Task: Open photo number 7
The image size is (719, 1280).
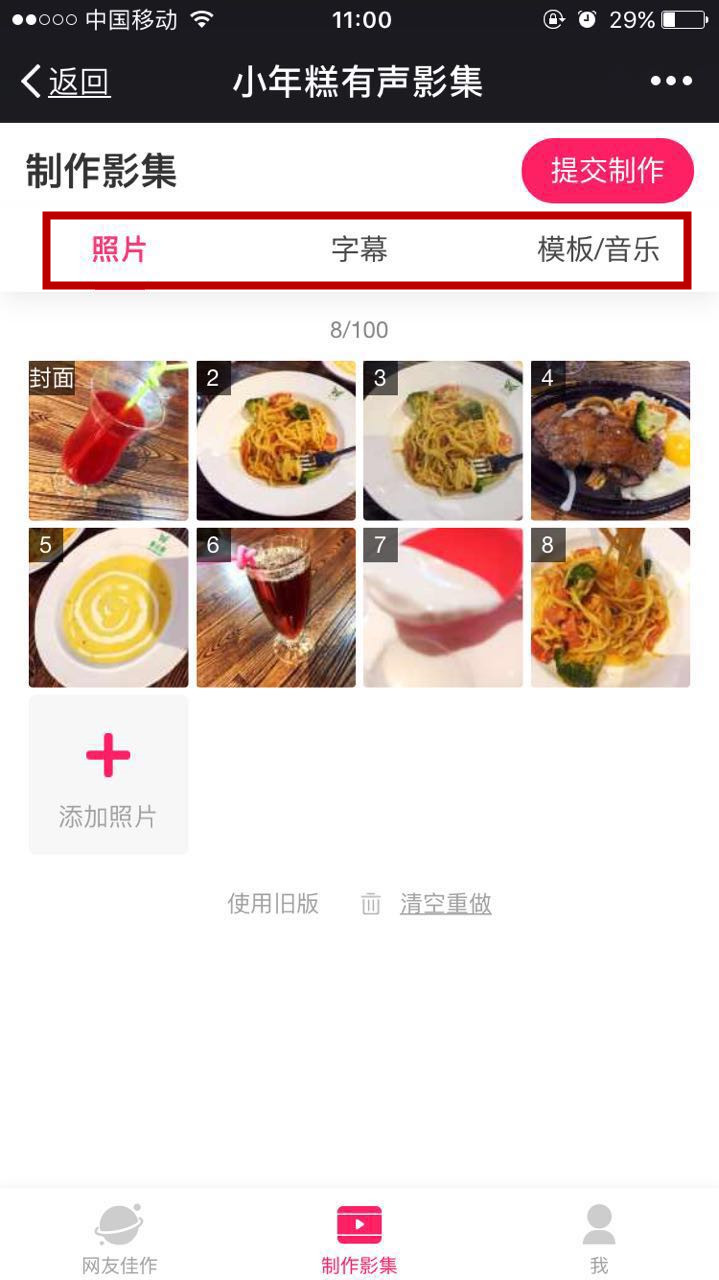Action: coord(443,608)
